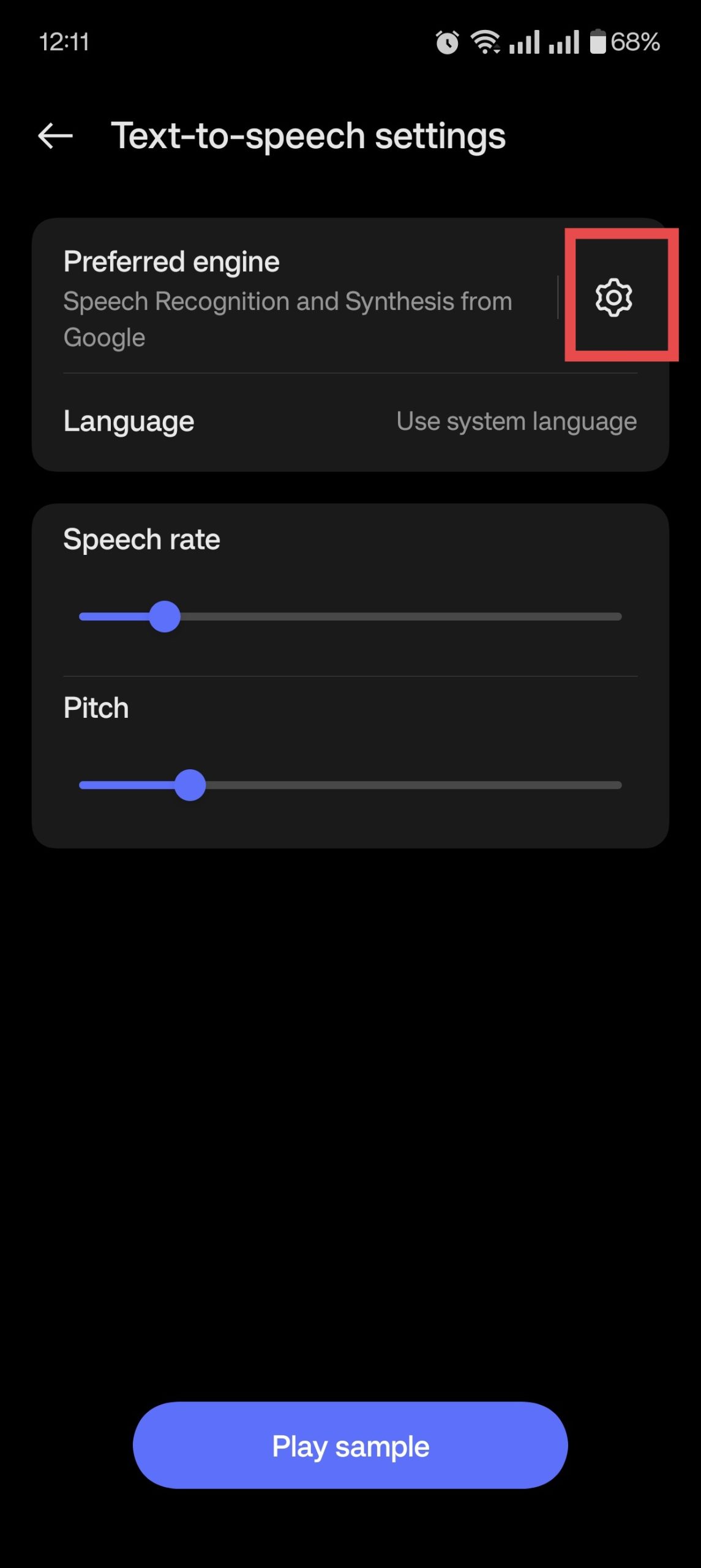
Task: Tap the Speech rate slider
Action: point(350,617)
